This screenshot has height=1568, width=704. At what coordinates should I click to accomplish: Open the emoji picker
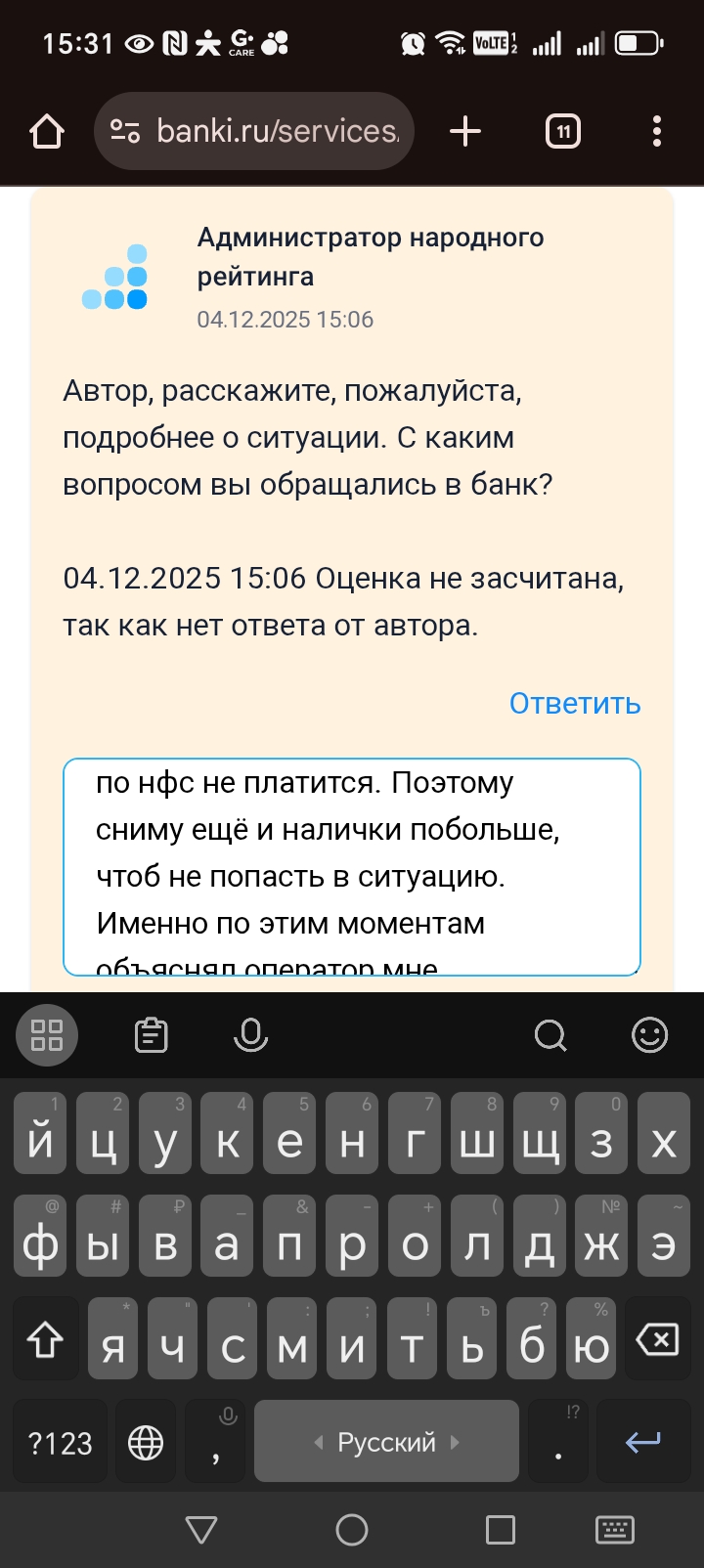coord(649,1035)
